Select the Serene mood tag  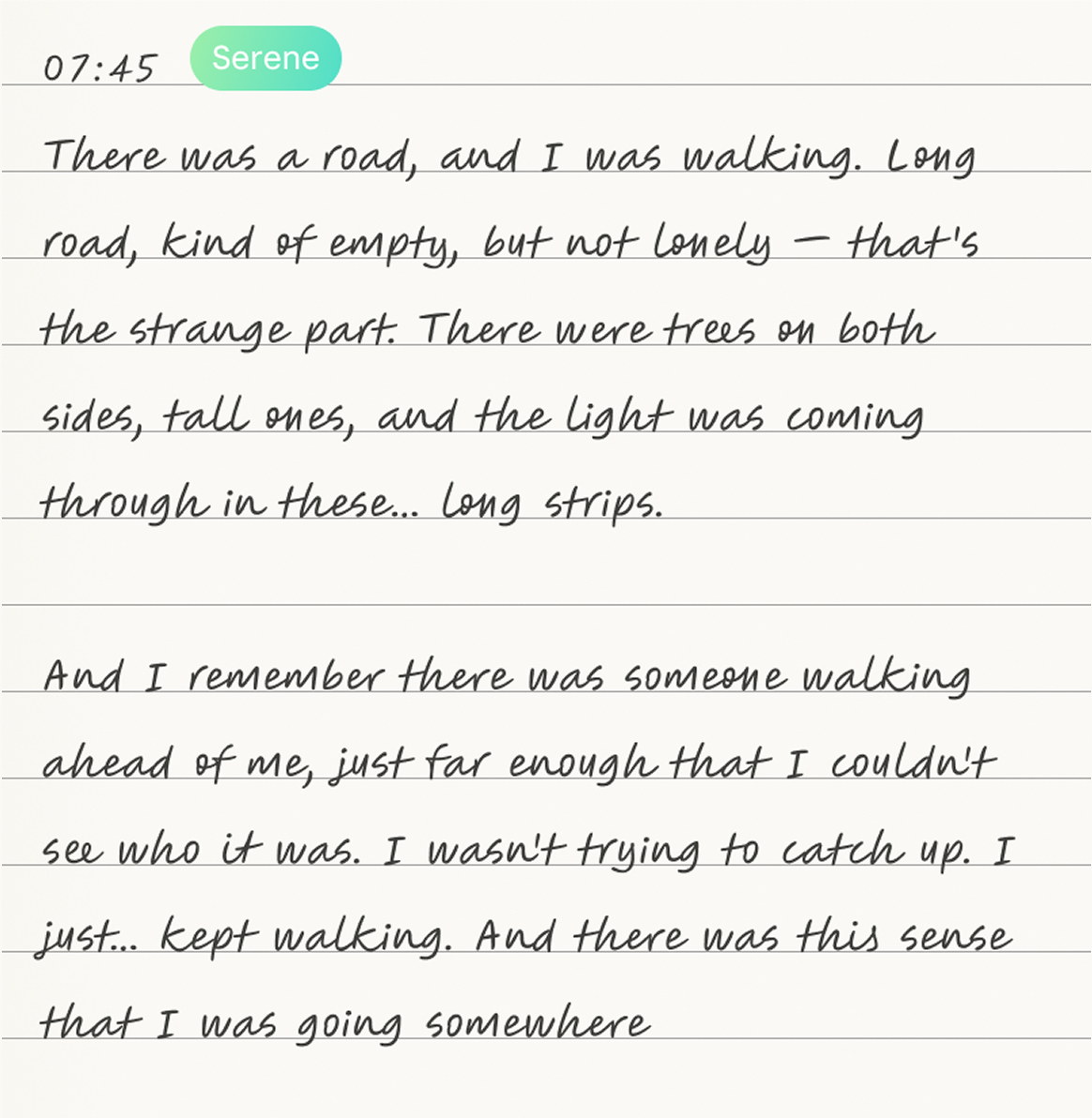[x=266, y=57]
